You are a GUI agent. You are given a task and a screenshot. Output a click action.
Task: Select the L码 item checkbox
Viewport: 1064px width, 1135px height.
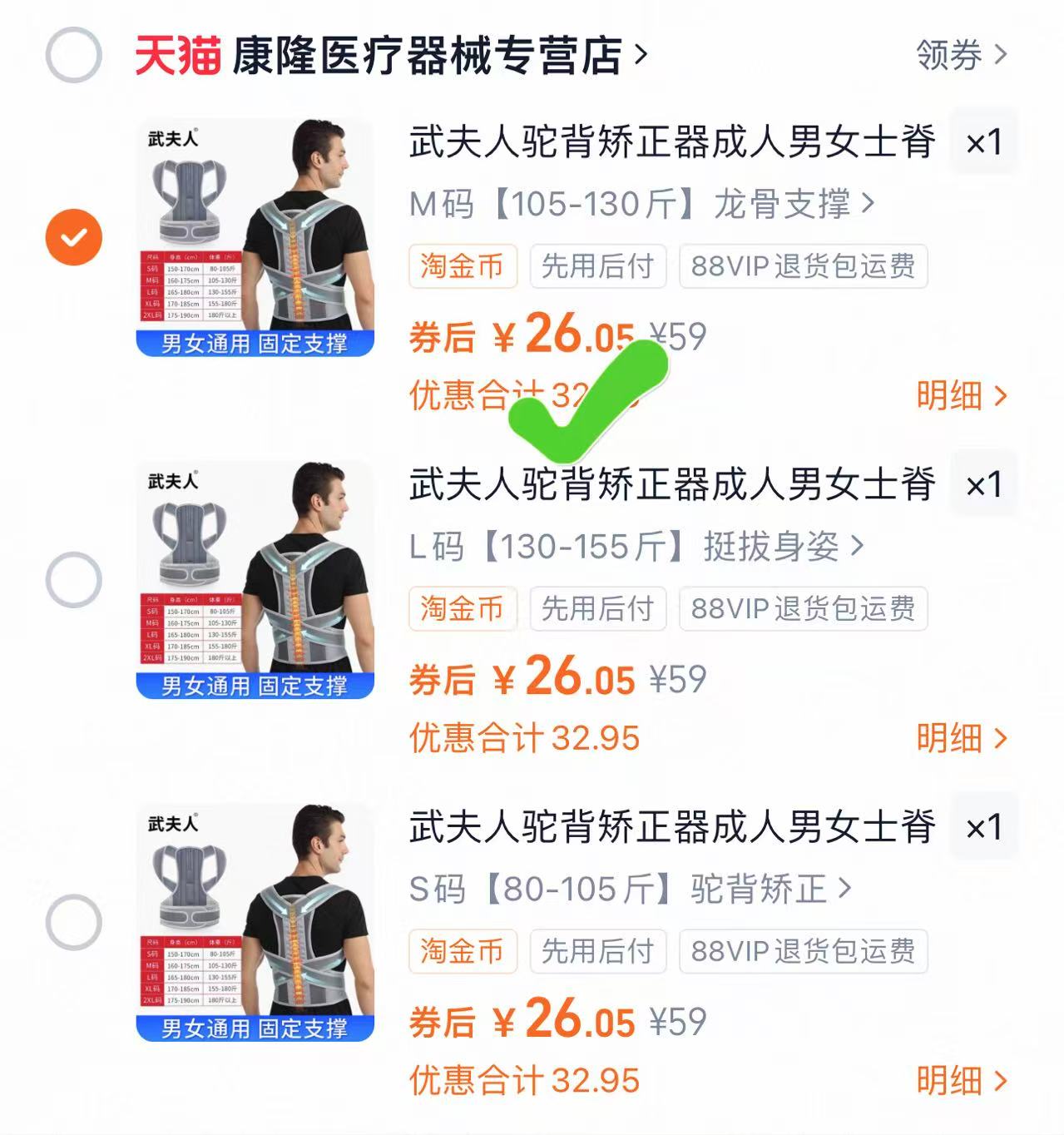click(73, 578)
